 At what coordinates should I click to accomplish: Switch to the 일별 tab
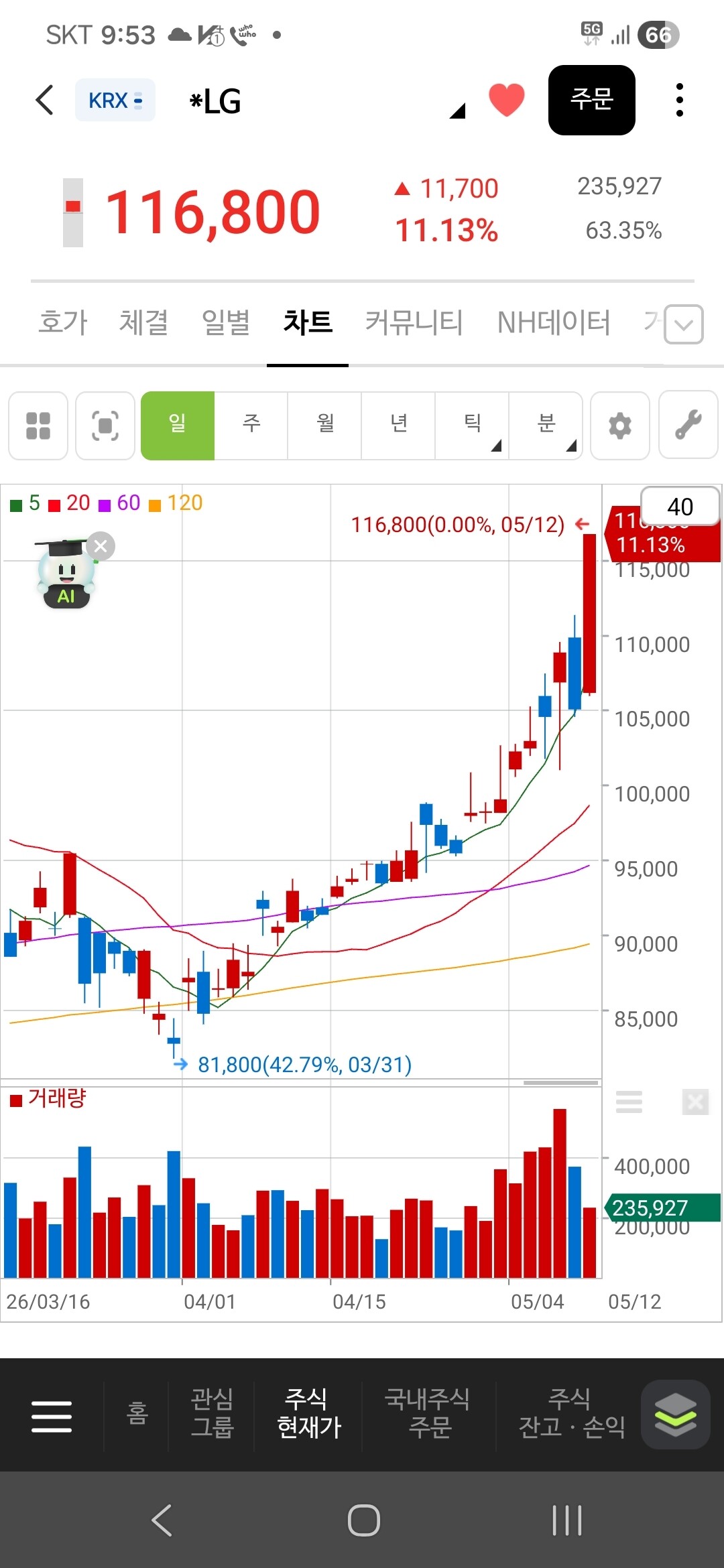coord(226,322)
